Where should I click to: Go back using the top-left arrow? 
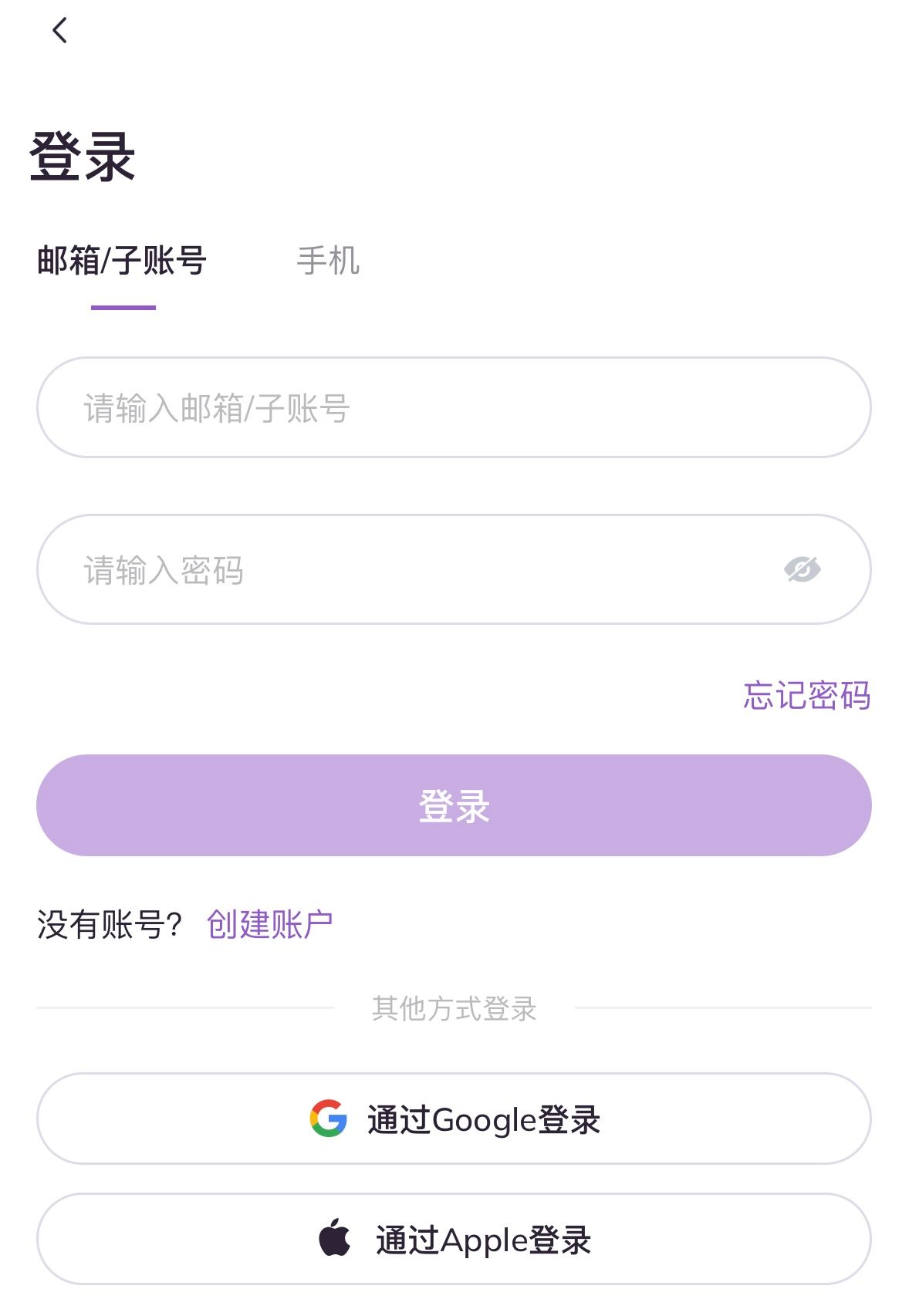click(60, 31)
